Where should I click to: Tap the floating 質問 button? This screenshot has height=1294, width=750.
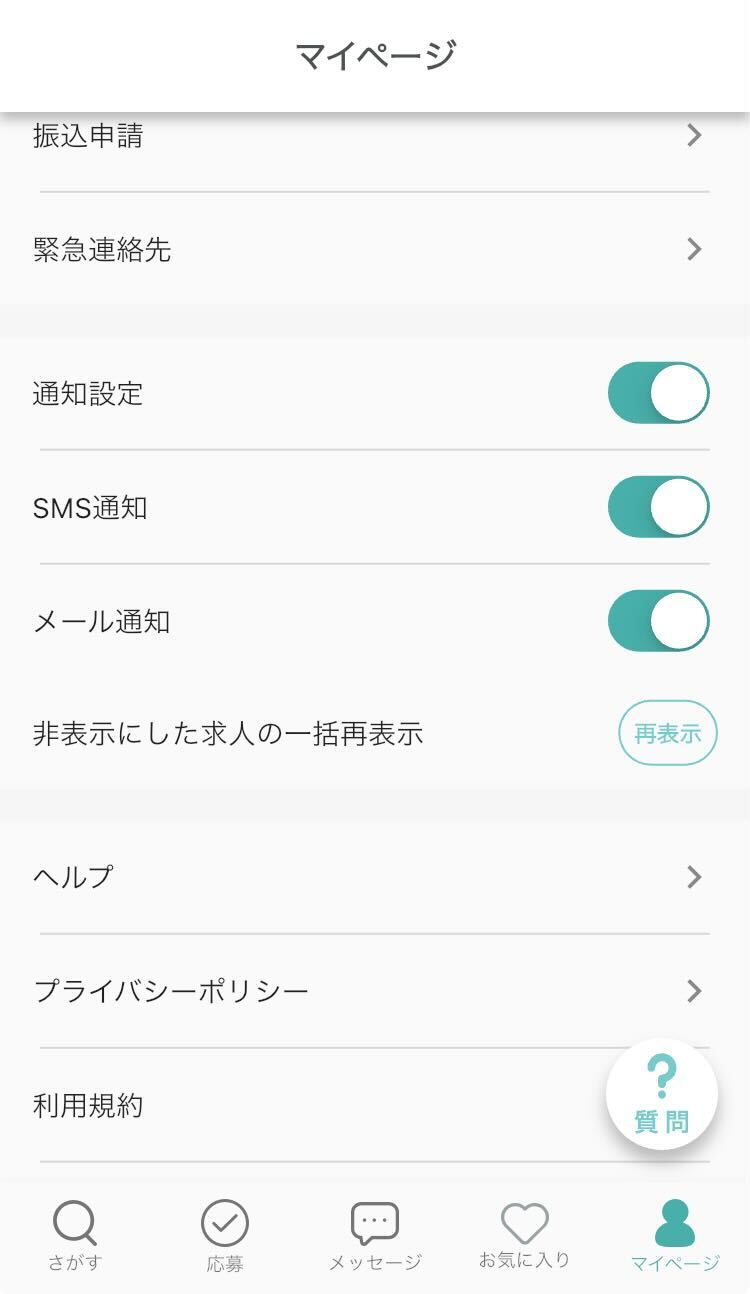661,1094
